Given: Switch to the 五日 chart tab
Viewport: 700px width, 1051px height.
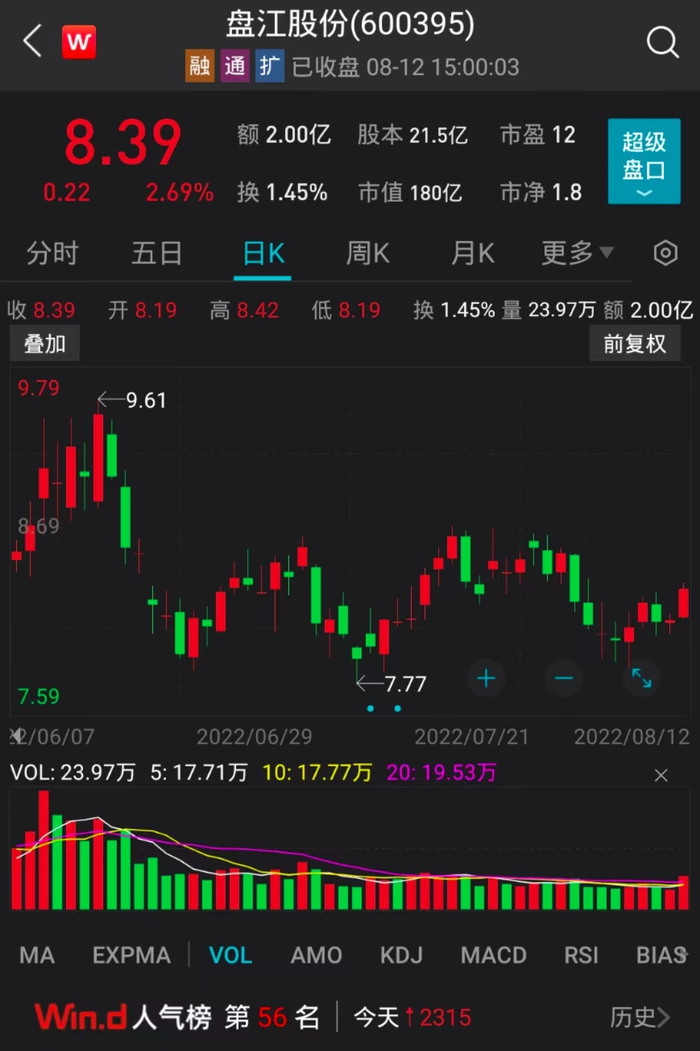Looking at the screenshot, I should tap(157, 253).
